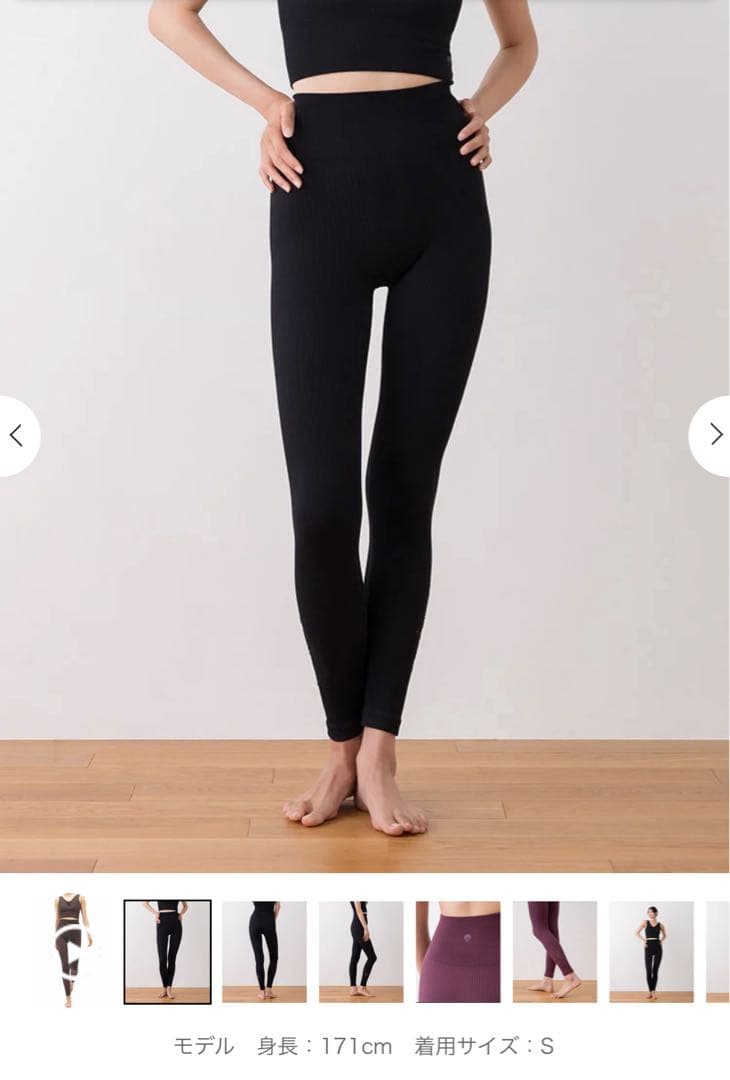730x1080 pixels.
Task: Select the purple leggings ankle thumbnail
Action: (x=555, y=951)
